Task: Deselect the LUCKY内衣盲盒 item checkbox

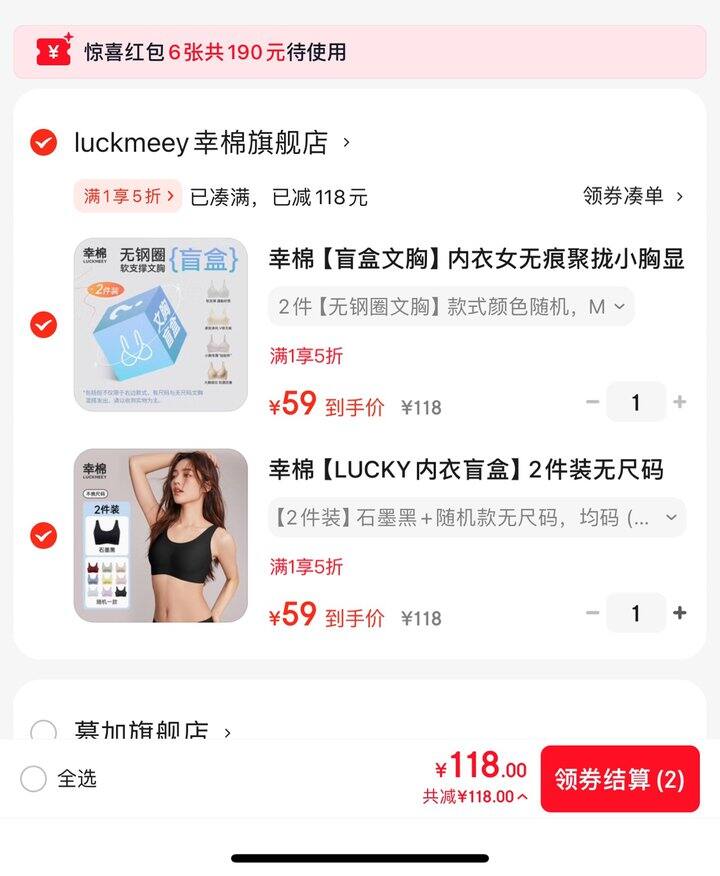Action: 43,536
